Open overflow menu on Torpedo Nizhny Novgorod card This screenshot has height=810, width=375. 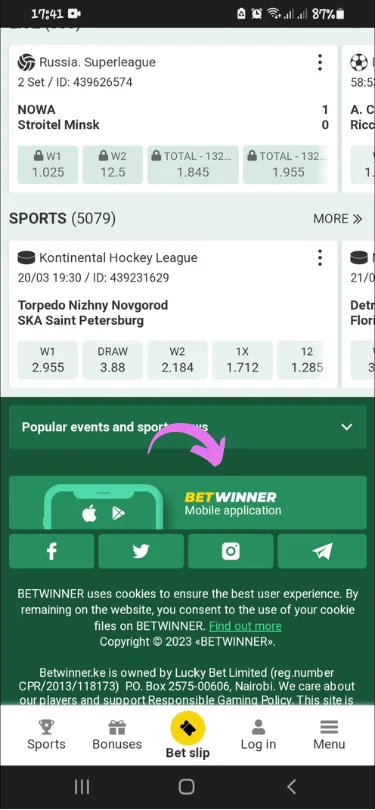[320, 257]
